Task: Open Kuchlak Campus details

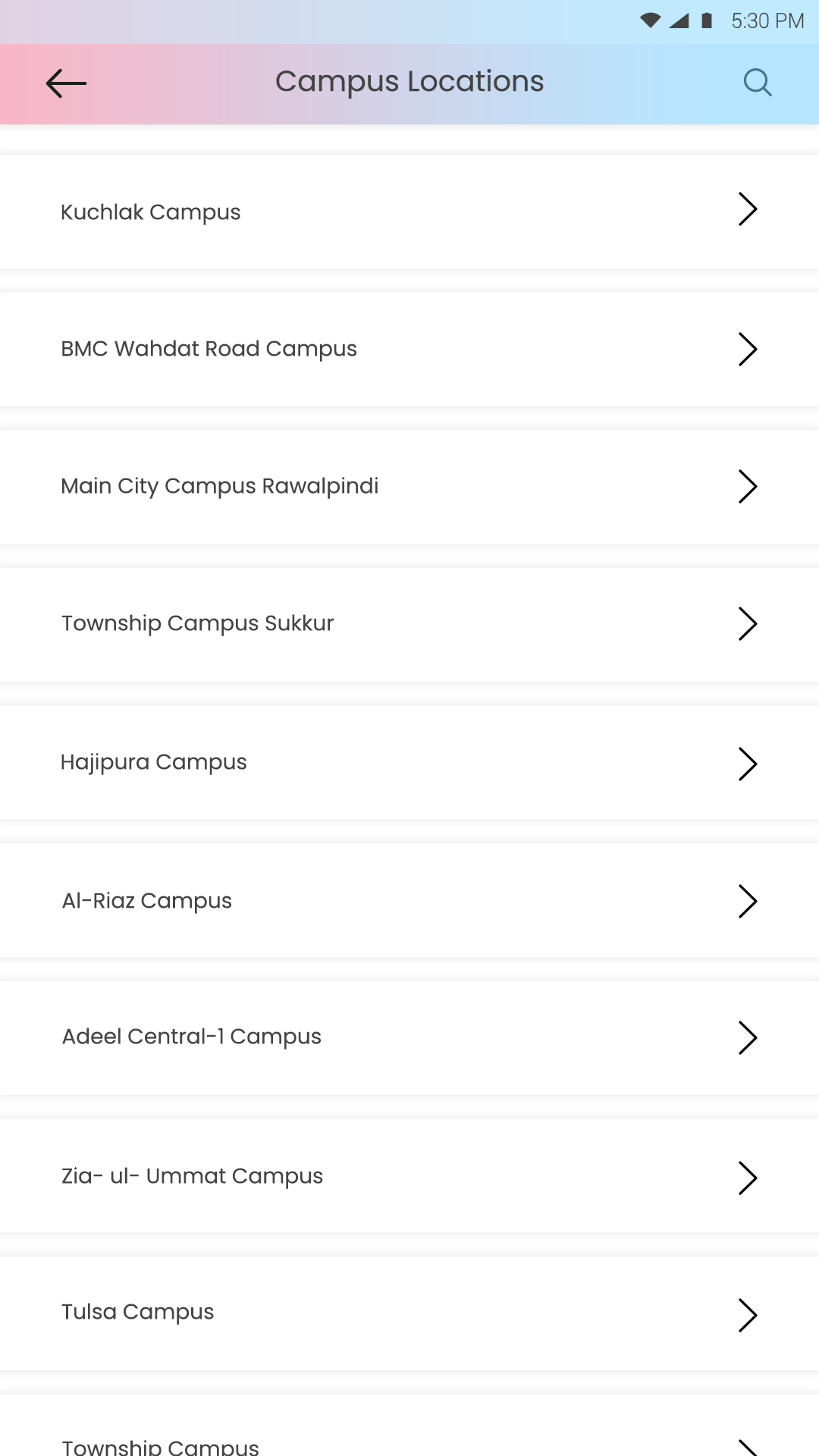Action: [409, 212]
